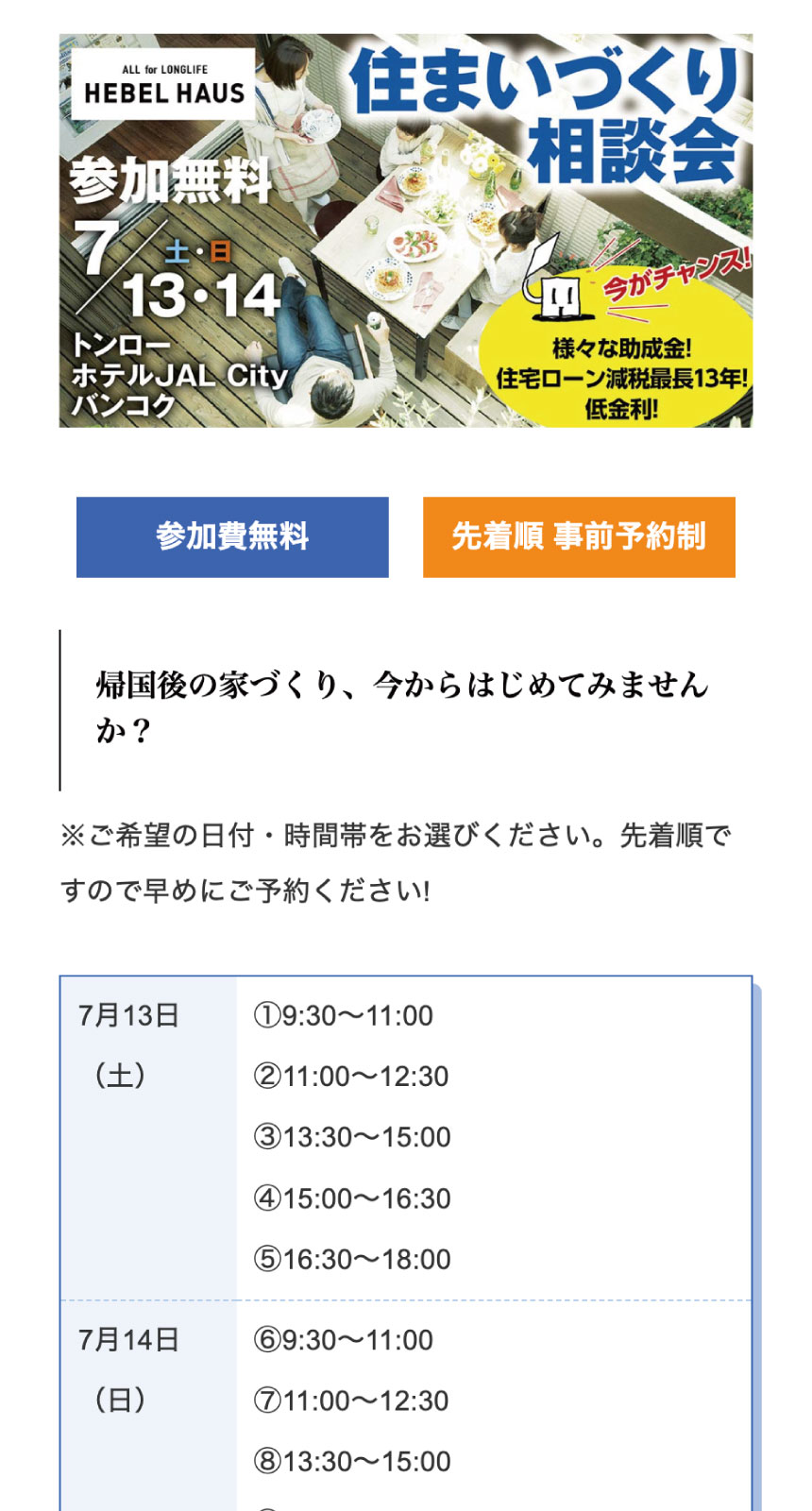Image resolution: width=812 pixels, height=1511 pixels.
Task: Tap the orange 先着順 事前予約制 button
Action: [579, 536]
